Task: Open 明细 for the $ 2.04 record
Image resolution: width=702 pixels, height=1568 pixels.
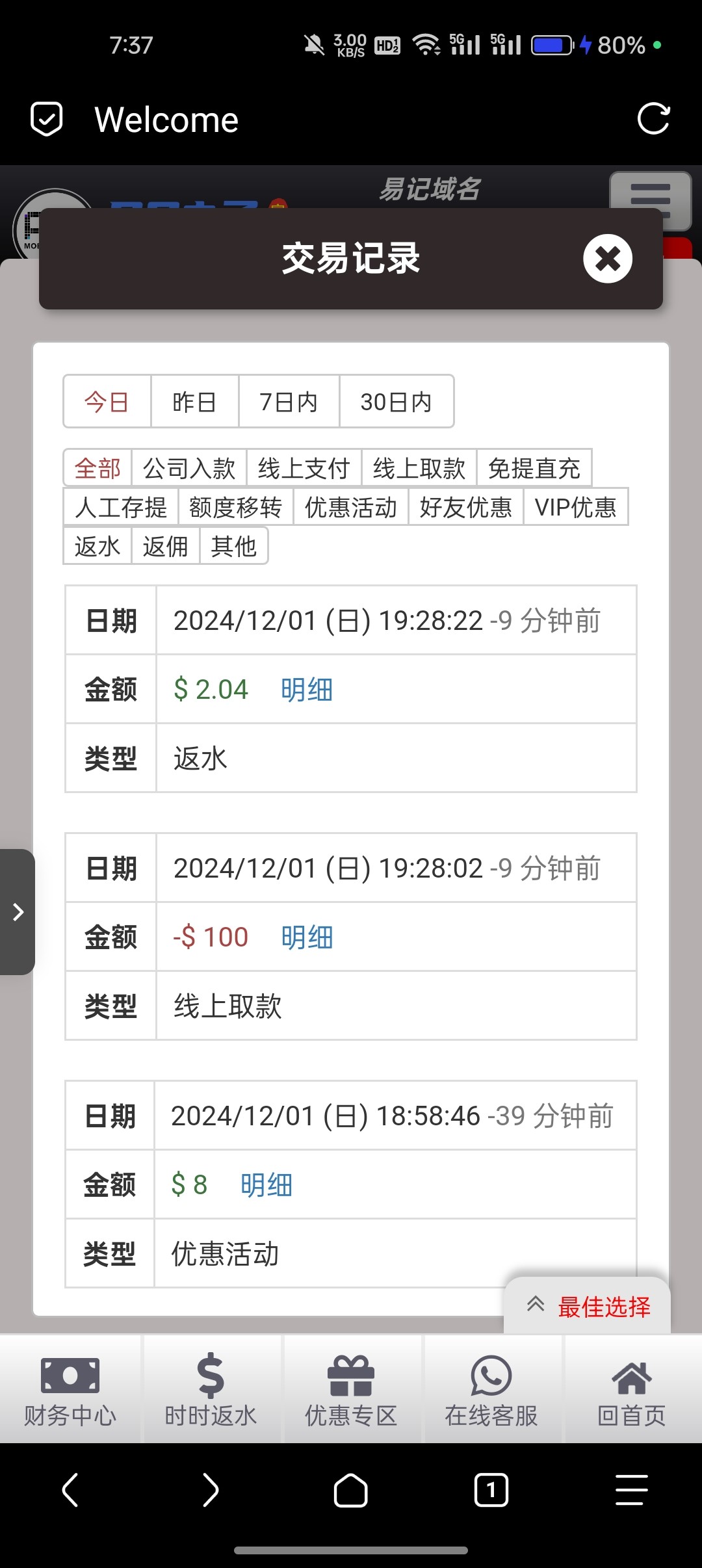Action: [x=307, y=689]
